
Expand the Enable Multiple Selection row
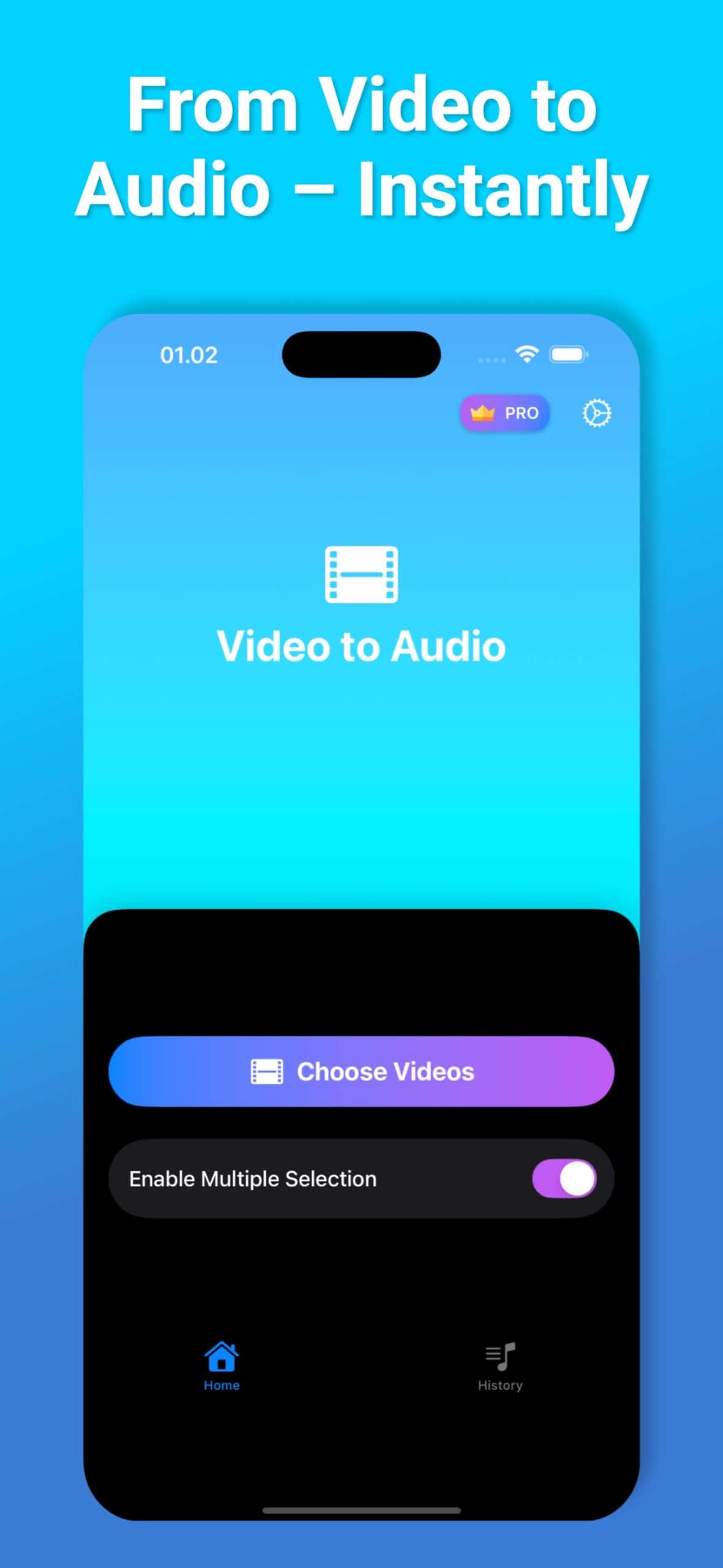pyautogui.click(x=361, y=1178)
